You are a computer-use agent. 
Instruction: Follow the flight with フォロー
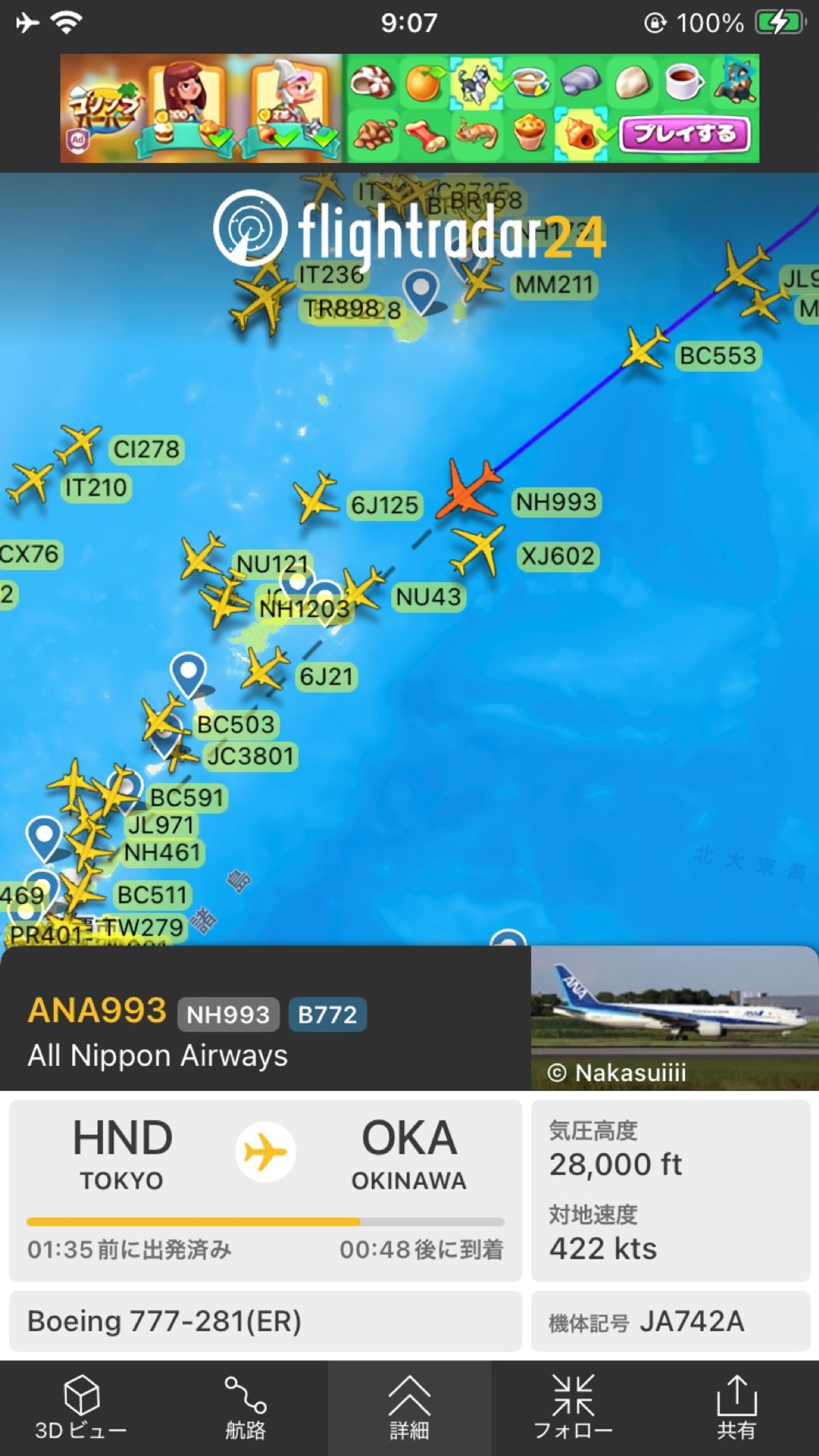573,1407
